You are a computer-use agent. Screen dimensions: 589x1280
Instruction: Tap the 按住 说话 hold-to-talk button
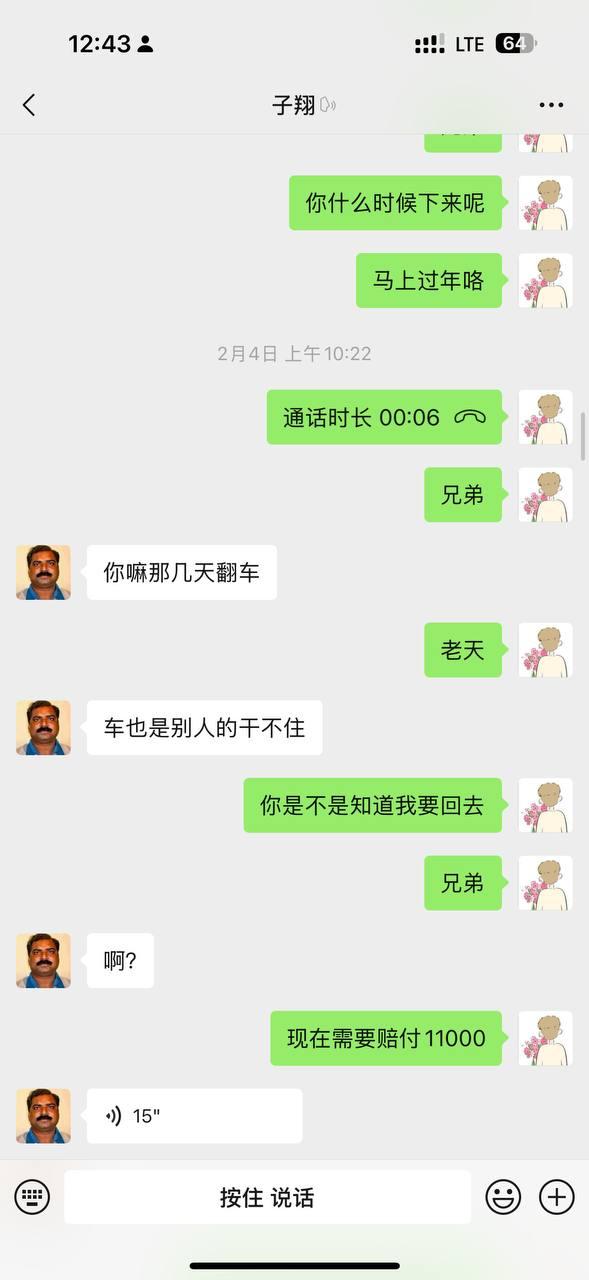point(267,1197)
